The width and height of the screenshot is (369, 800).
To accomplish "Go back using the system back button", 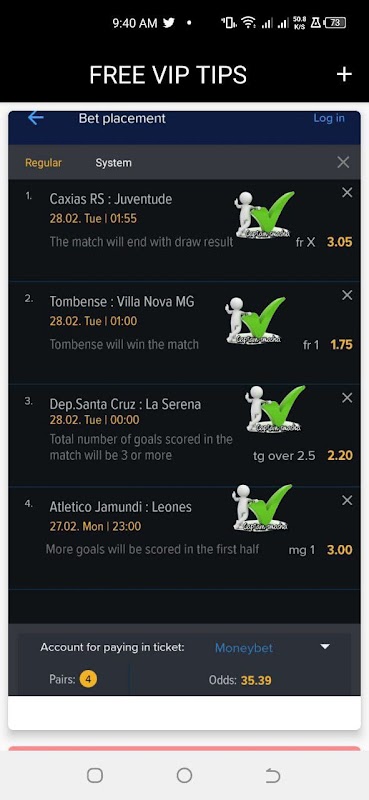I will (x=273, y=776).
